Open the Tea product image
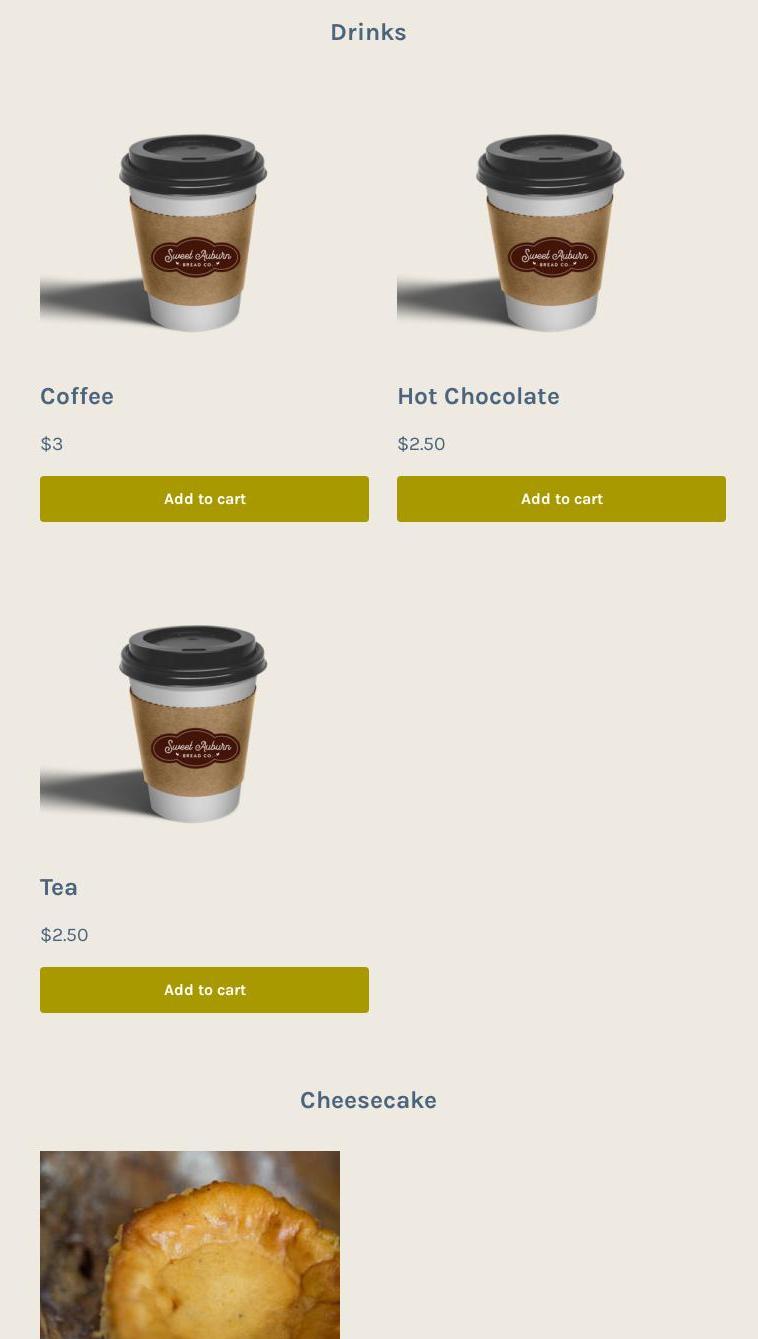The height and width of the screenshot is (1339, 758). coord(190,723)
